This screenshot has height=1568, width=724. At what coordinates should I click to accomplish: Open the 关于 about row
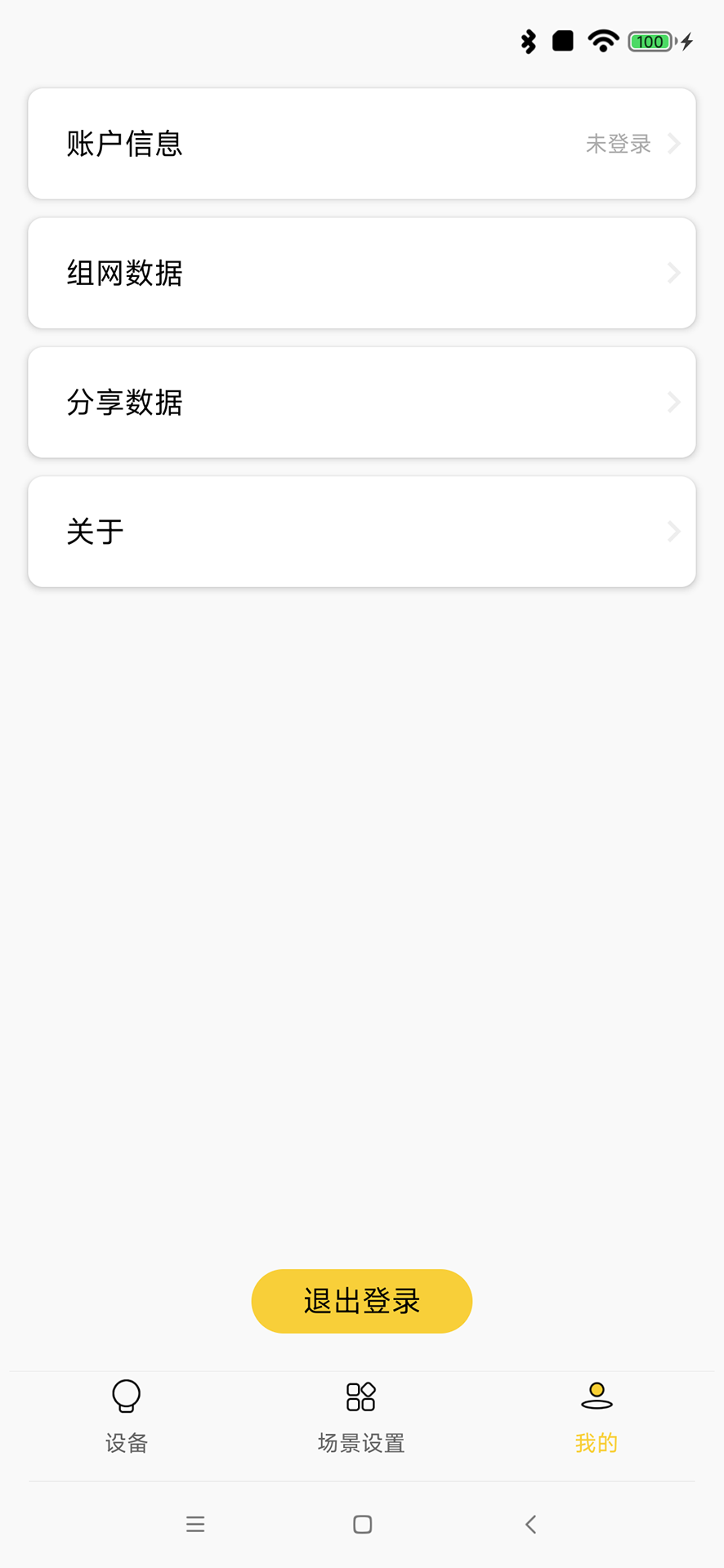(361, 532)
